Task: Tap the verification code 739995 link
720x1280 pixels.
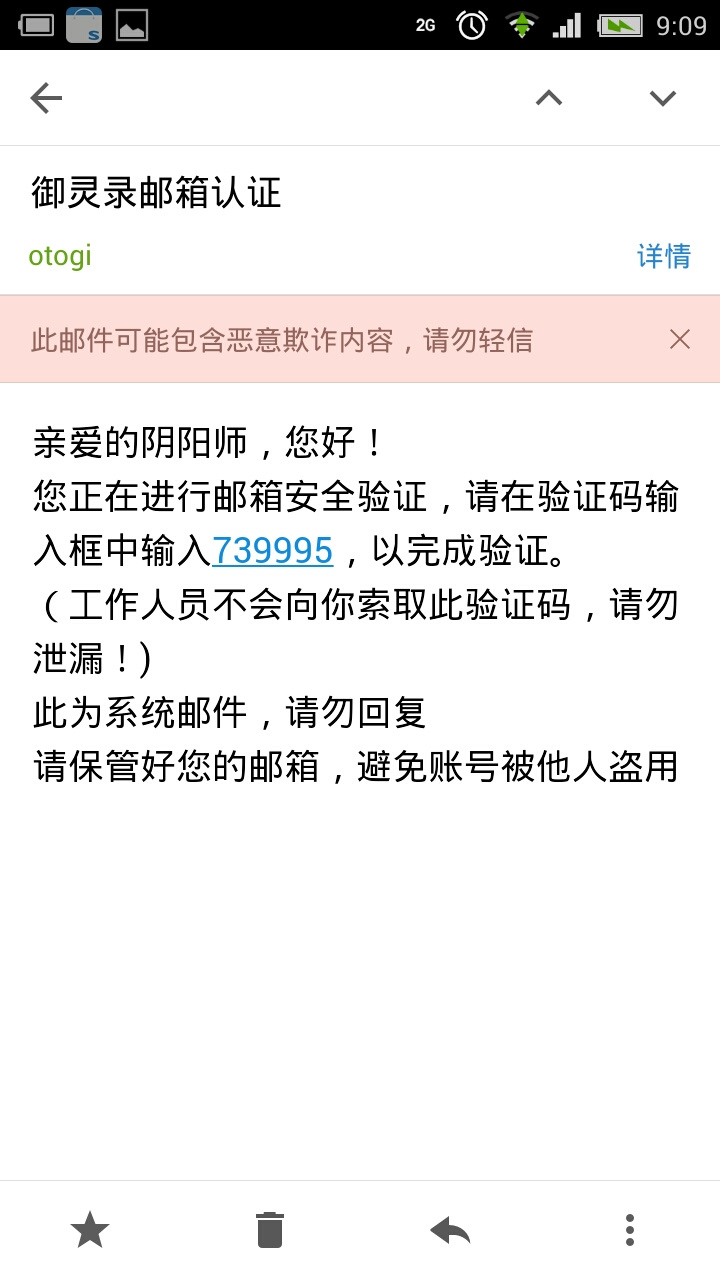Action: pyautogui.click(x=272, y=550)
